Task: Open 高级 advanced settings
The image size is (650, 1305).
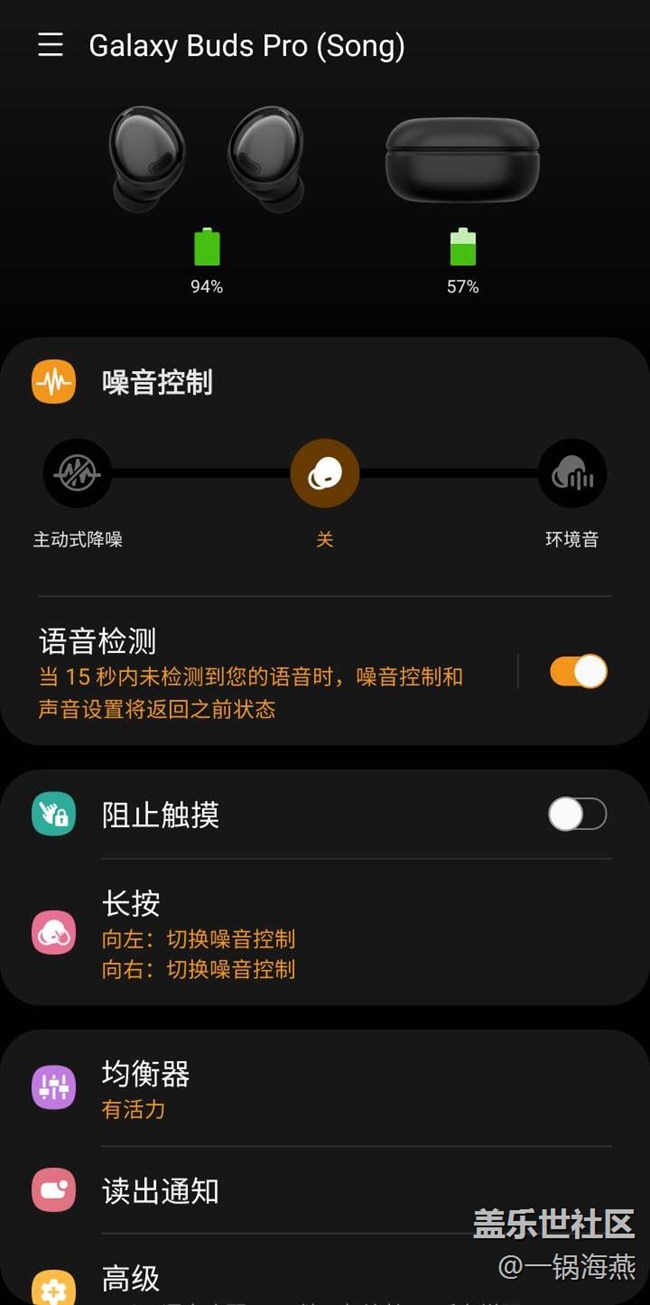Action: coord(300,1278)
